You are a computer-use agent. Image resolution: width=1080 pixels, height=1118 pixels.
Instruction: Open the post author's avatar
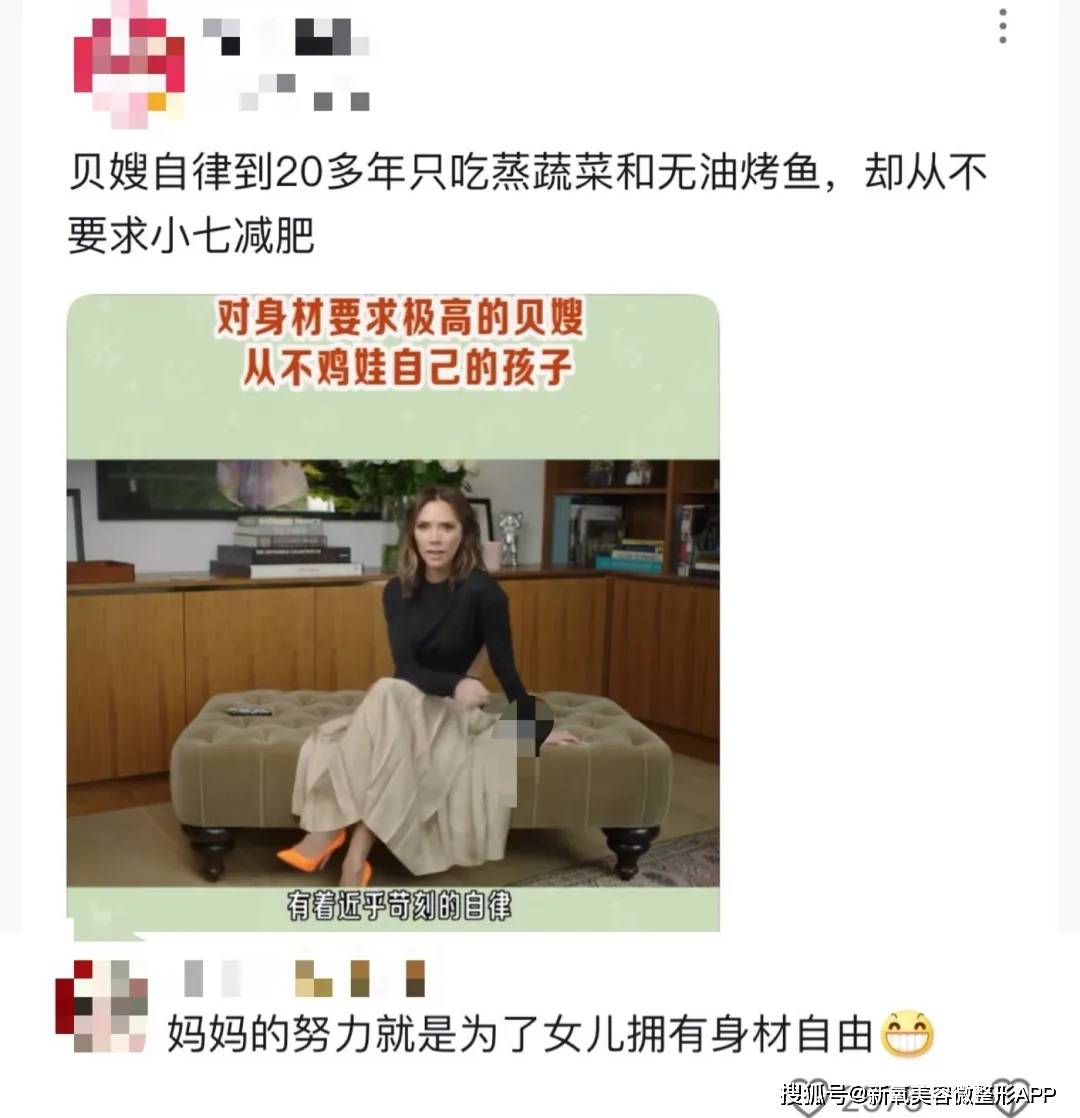tap(129, 62)
